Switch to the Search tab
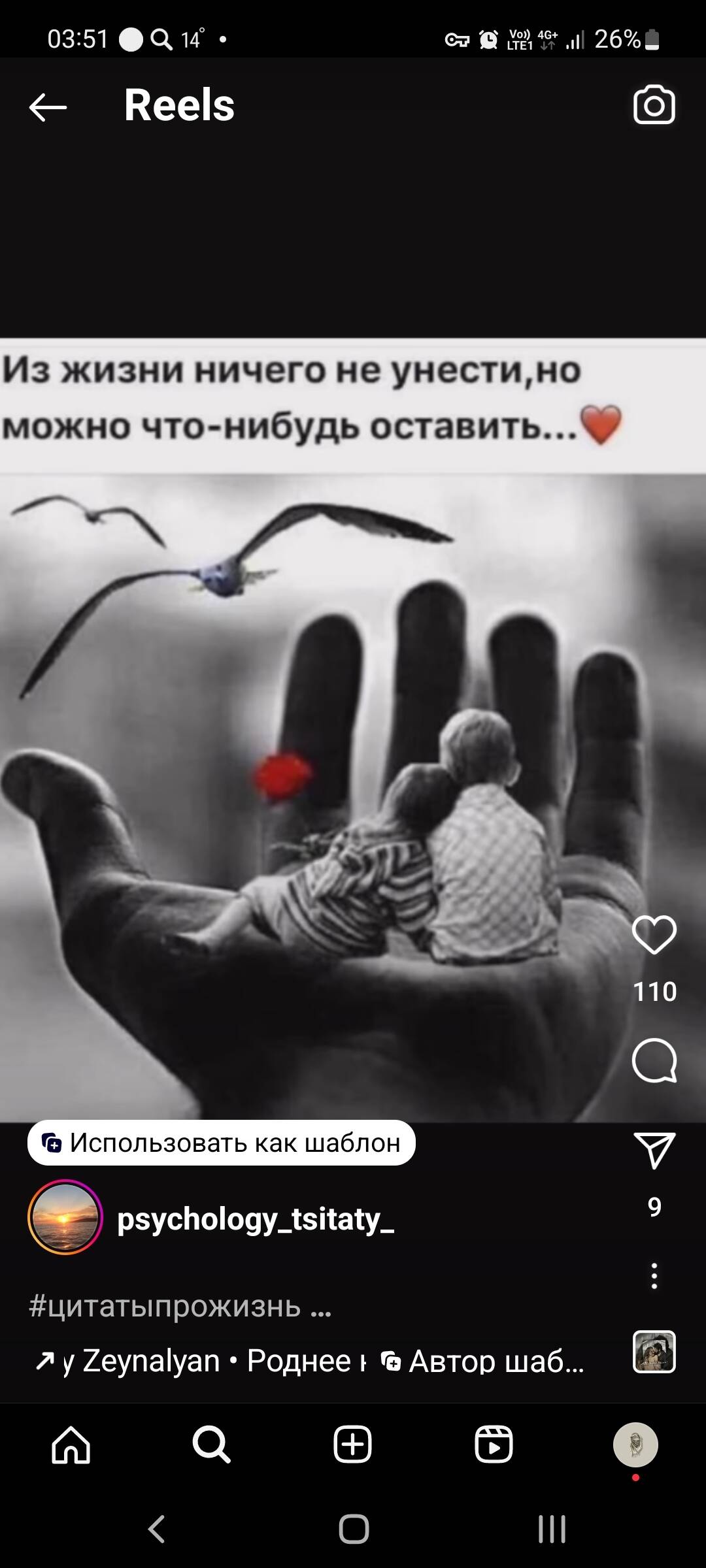706x1568 pixels. 212,1444
